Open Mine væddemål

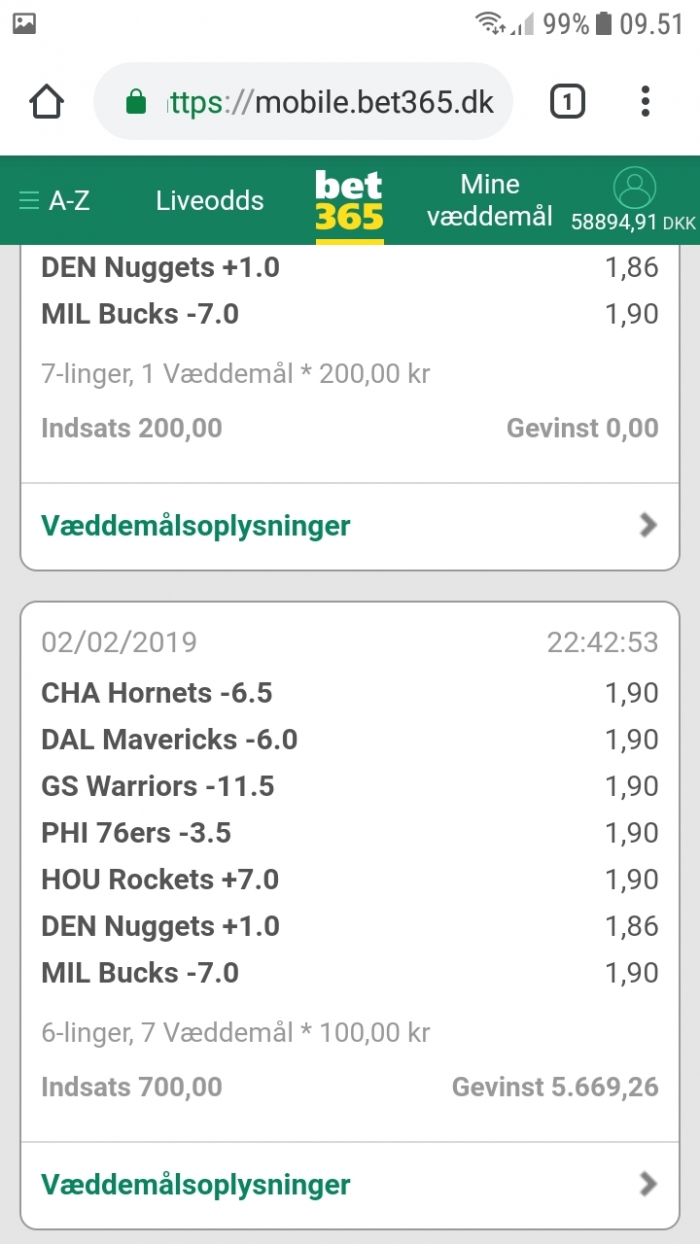[490, 200]
